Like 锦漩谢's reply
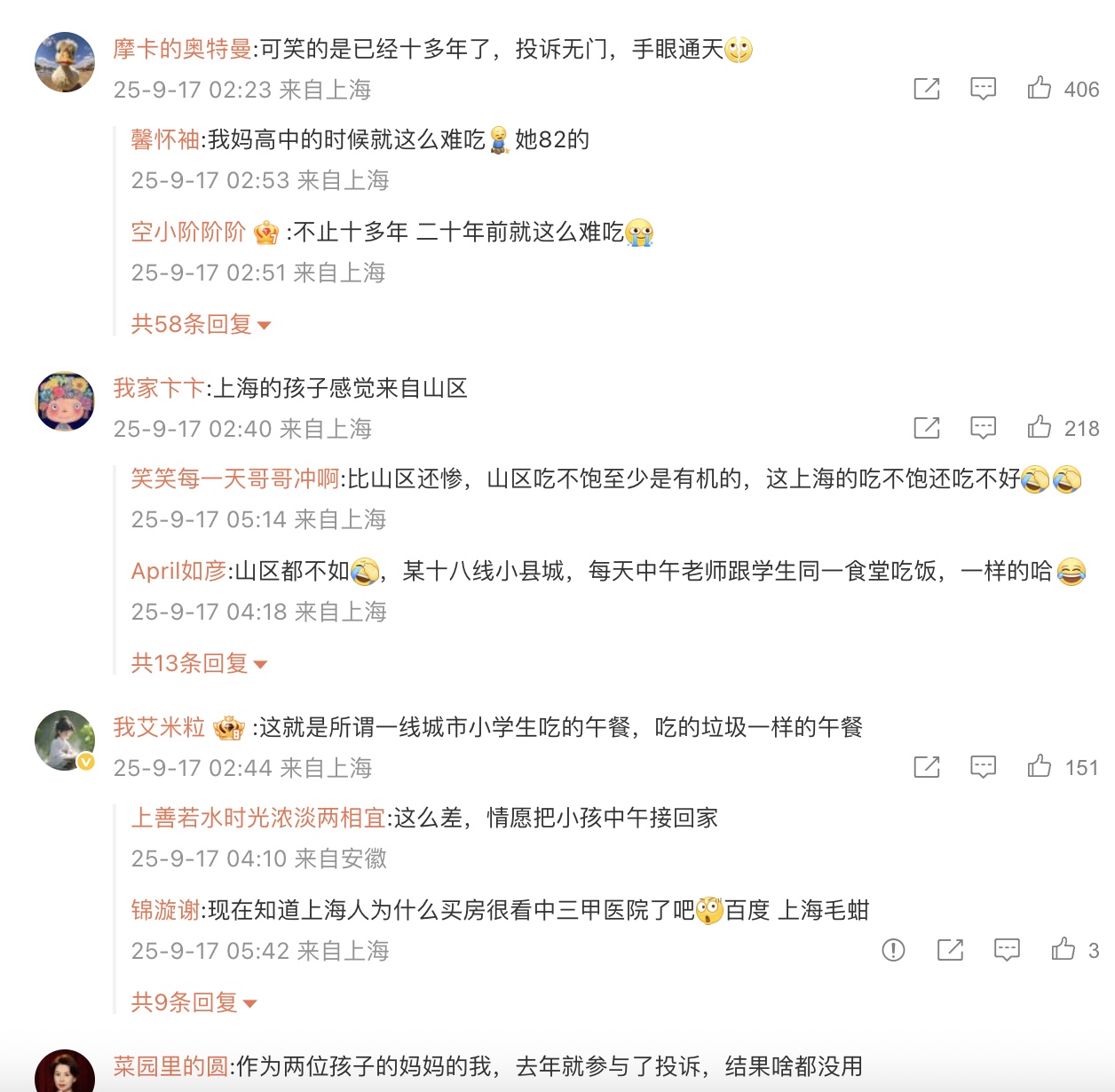The image size is (1115, 1092). [x=1064, y=950]
